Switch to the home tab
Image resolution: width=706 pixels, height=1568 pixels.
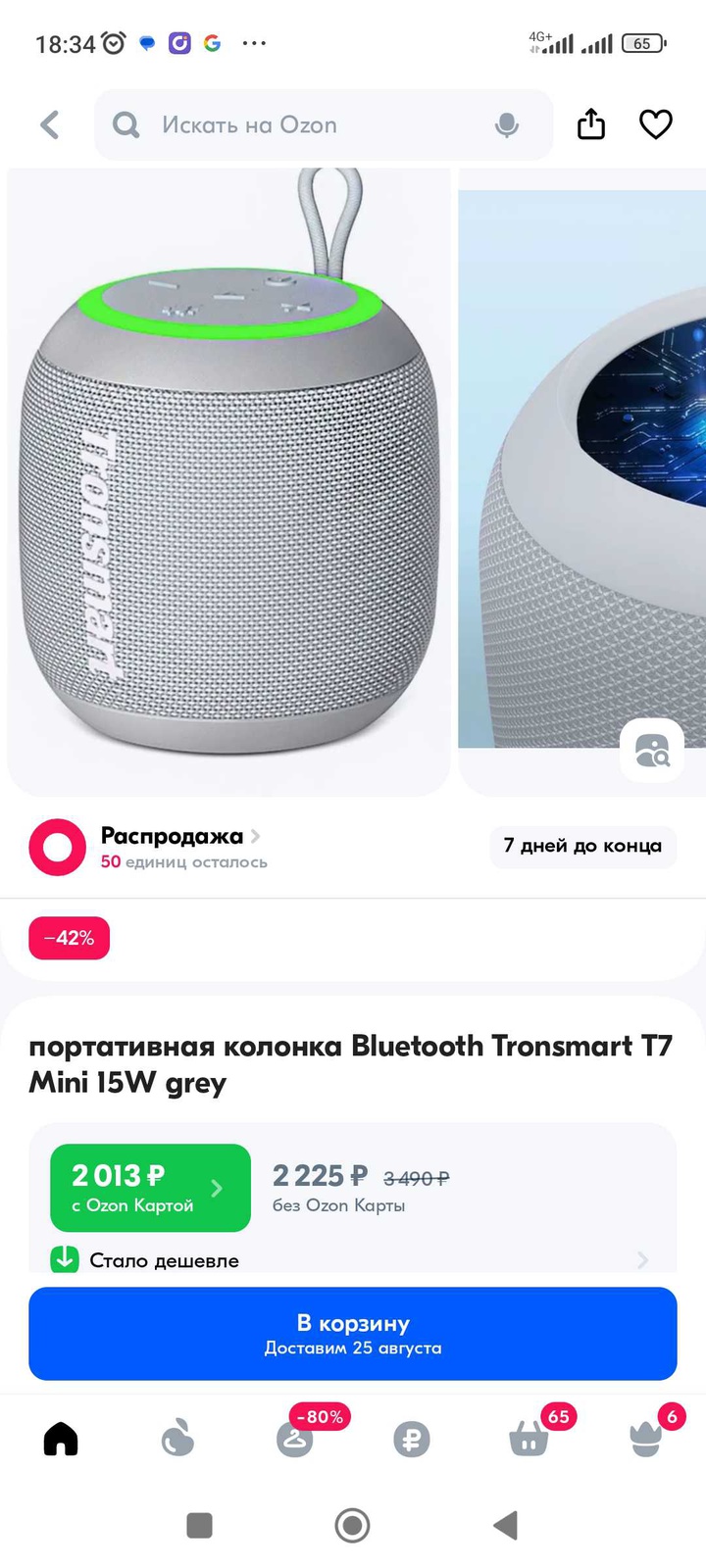tap(61, 1439)
